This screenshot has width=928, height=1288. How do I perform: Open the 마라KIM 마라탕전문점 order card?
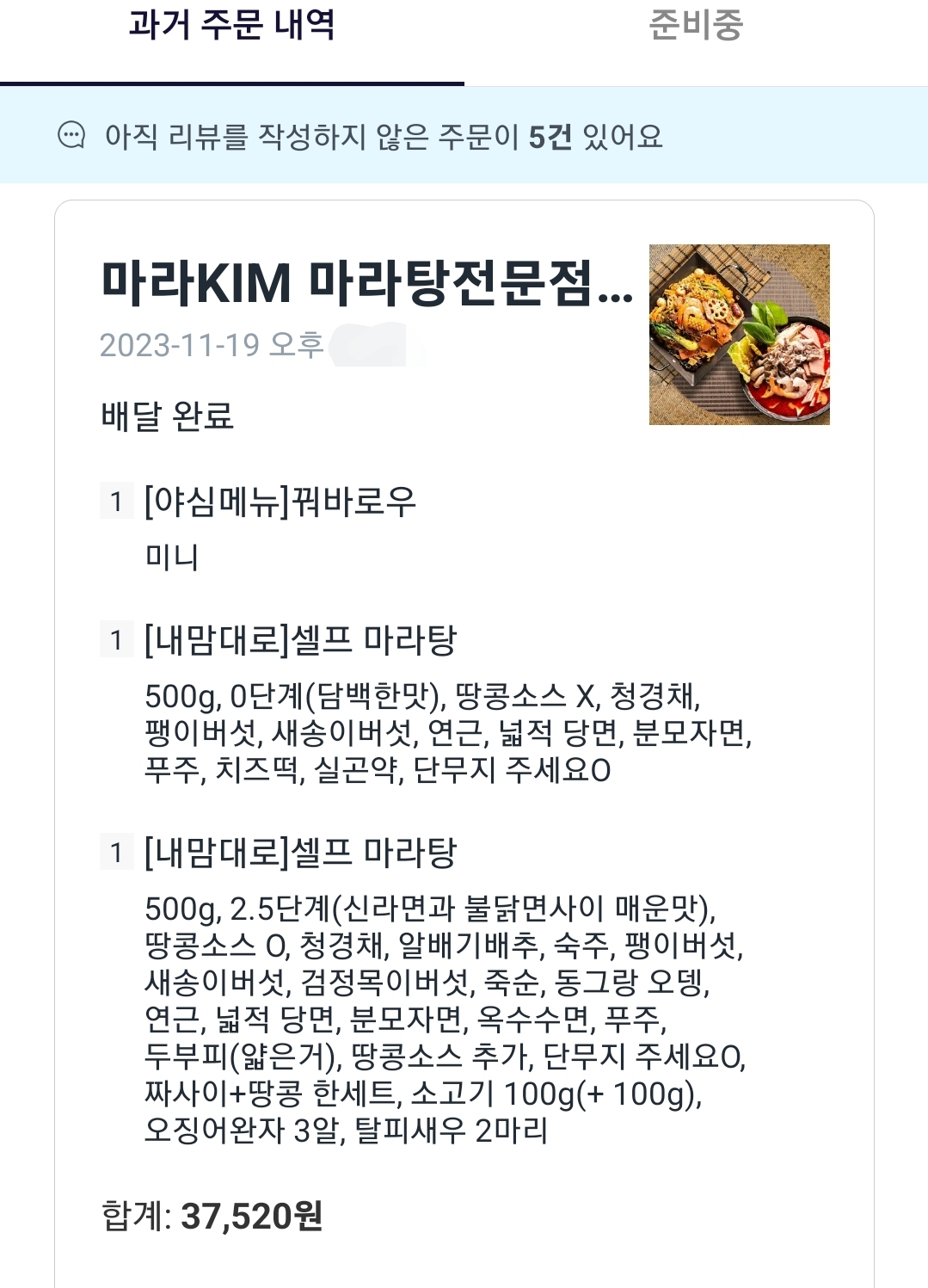367,283
